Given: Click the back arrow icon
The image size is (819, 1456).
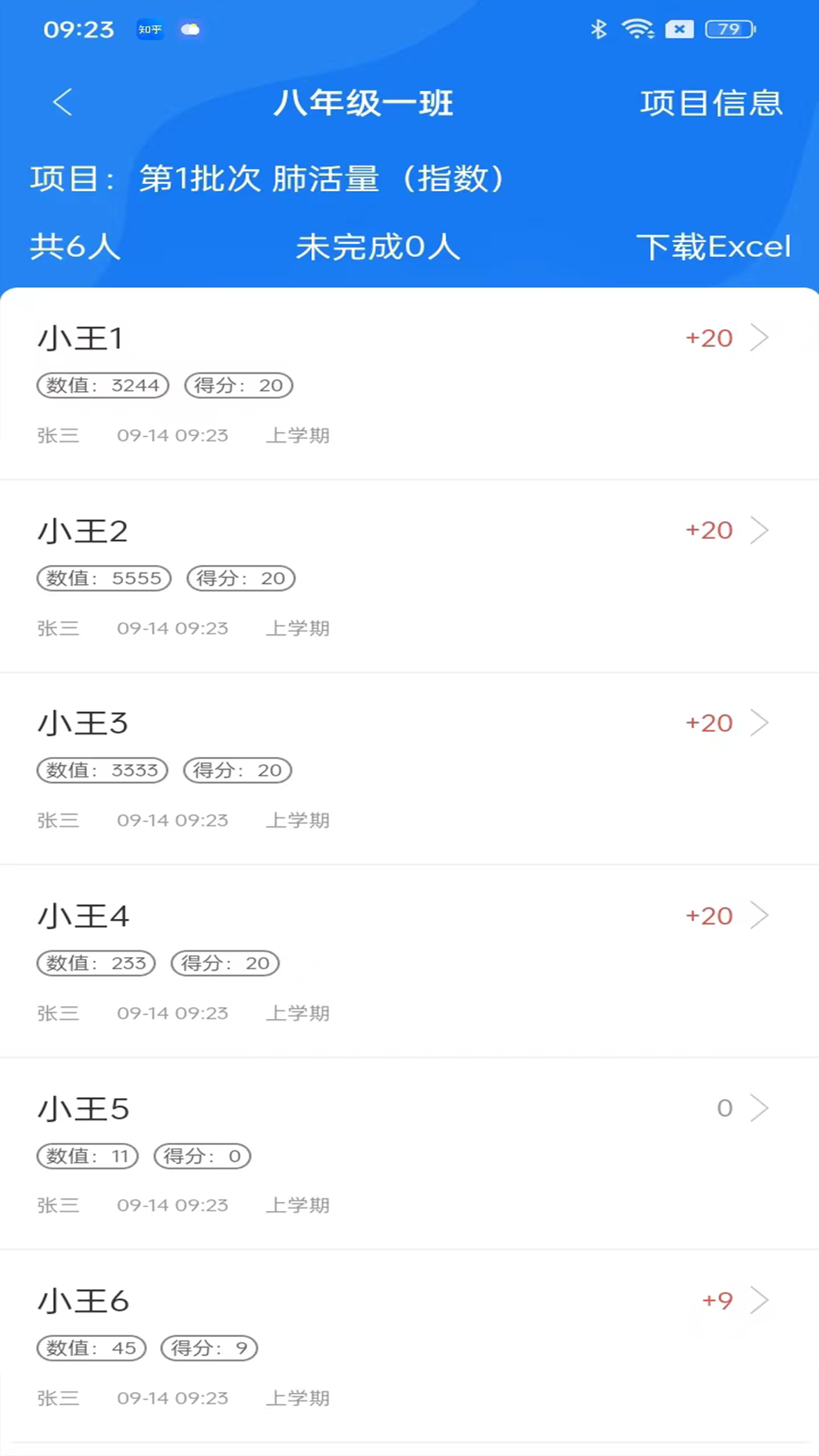Looking at the screenshot, I should (62, 102).
